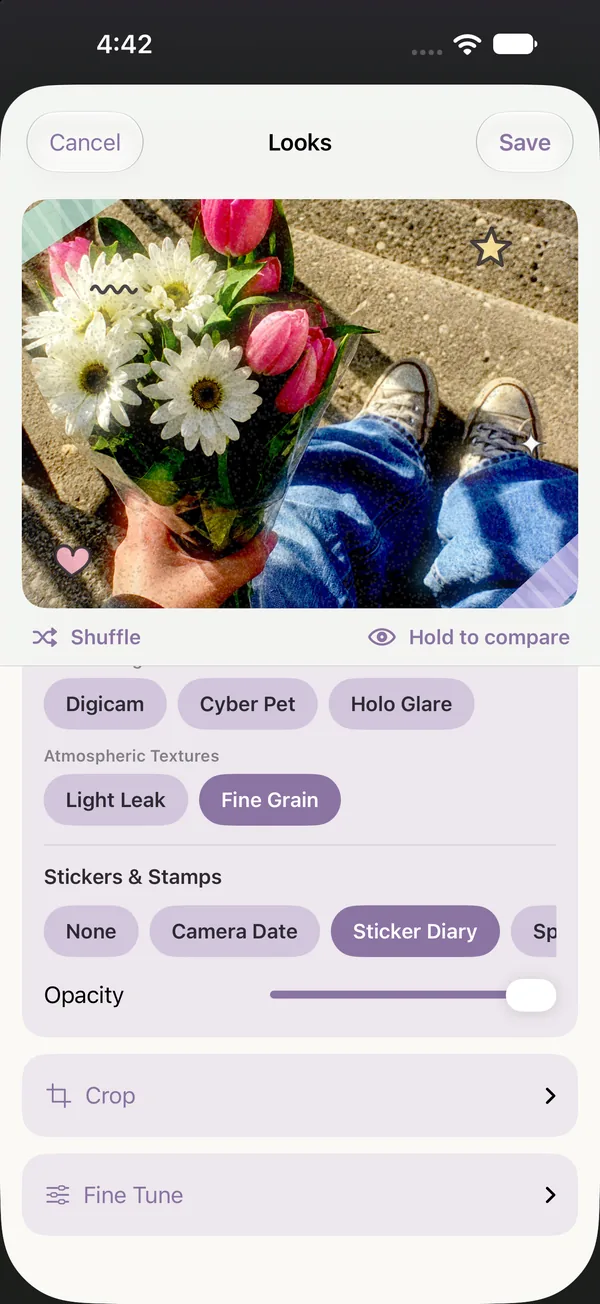The image size is (600, 1304).
Task: Tap the Sticker Diary chip
Action: pos(415,931)
